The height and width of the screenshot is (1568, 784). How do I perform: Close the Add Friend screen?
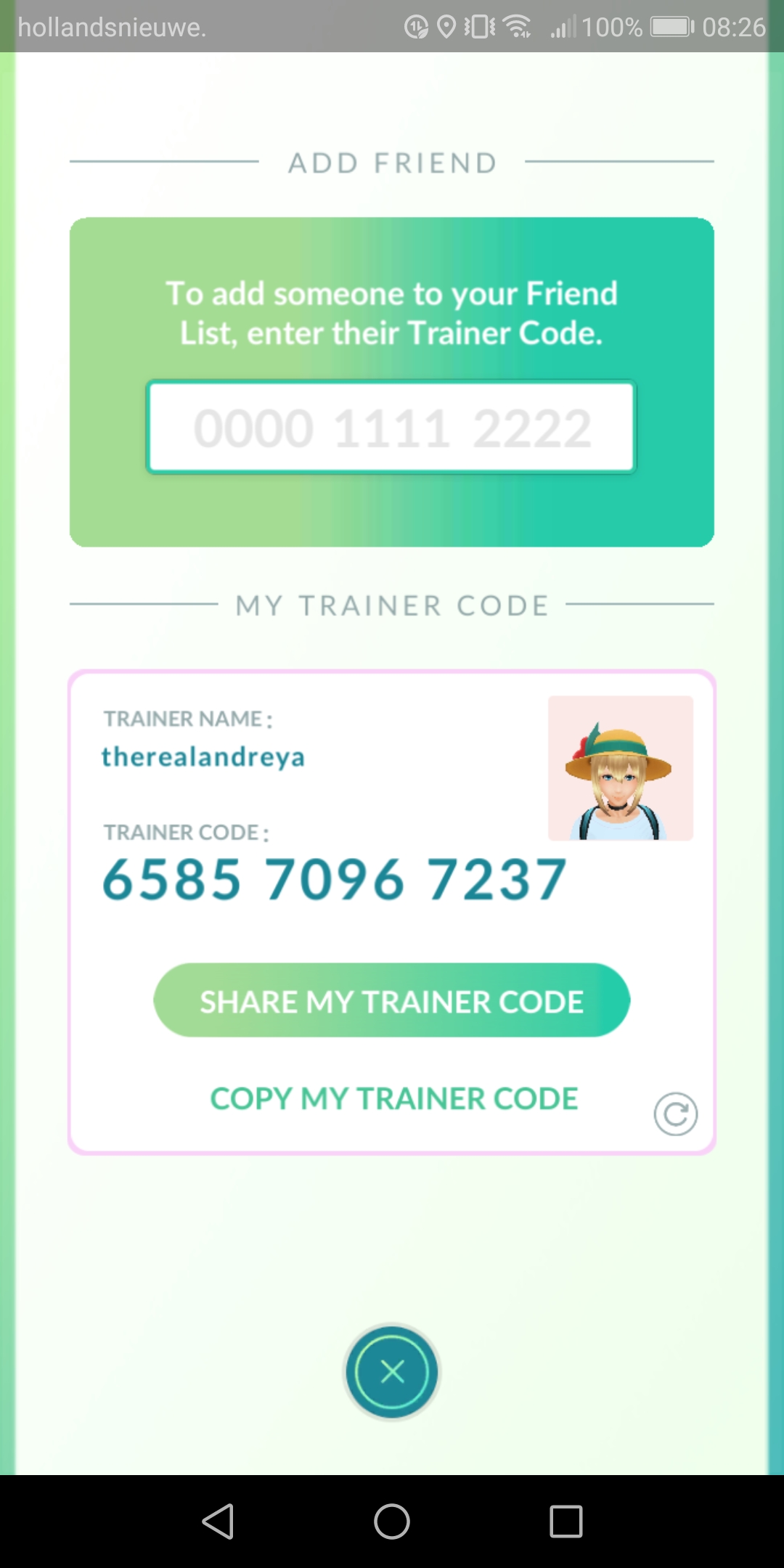pyautogui.click(x=392, y=1372)
